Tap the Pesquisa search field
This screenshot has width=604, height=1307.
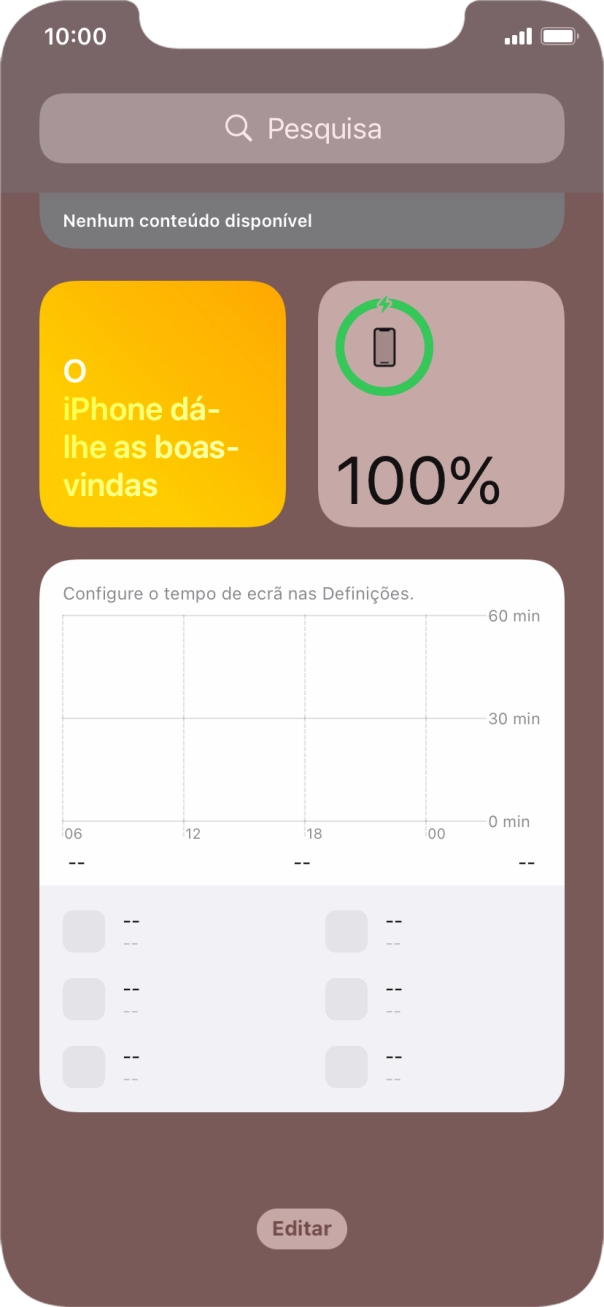302,128
